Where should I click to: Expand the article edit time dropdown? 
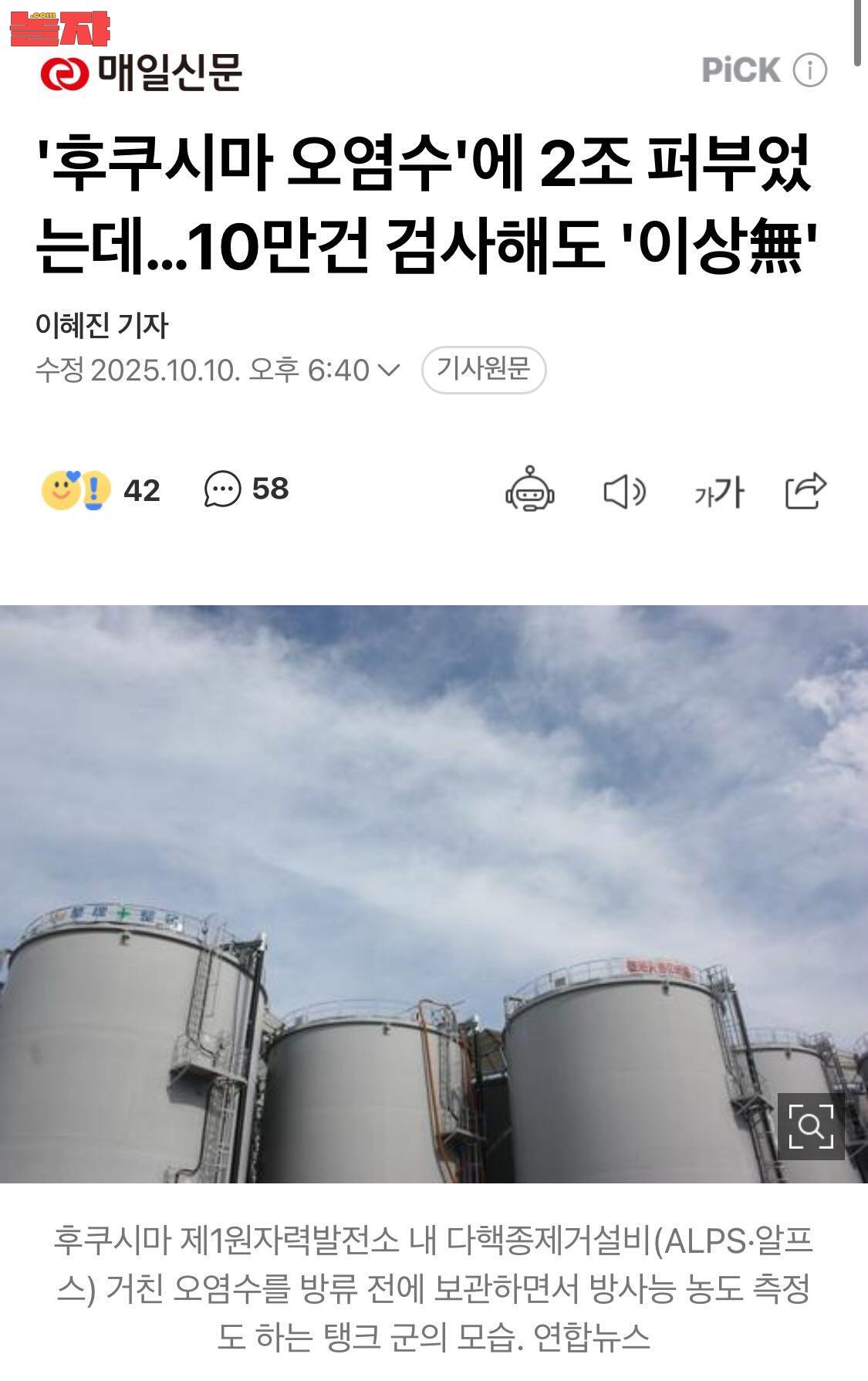pyautogui.click(x=388, y=371)
